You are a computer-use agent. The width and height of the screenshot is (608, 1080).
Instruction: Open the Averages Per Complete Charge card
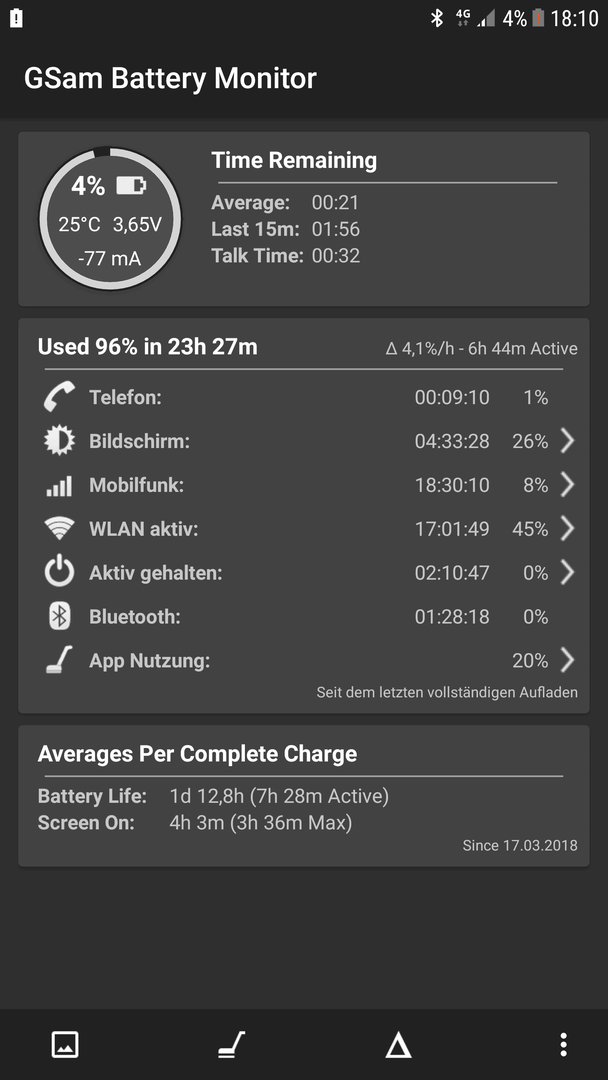tap(304, 796)
